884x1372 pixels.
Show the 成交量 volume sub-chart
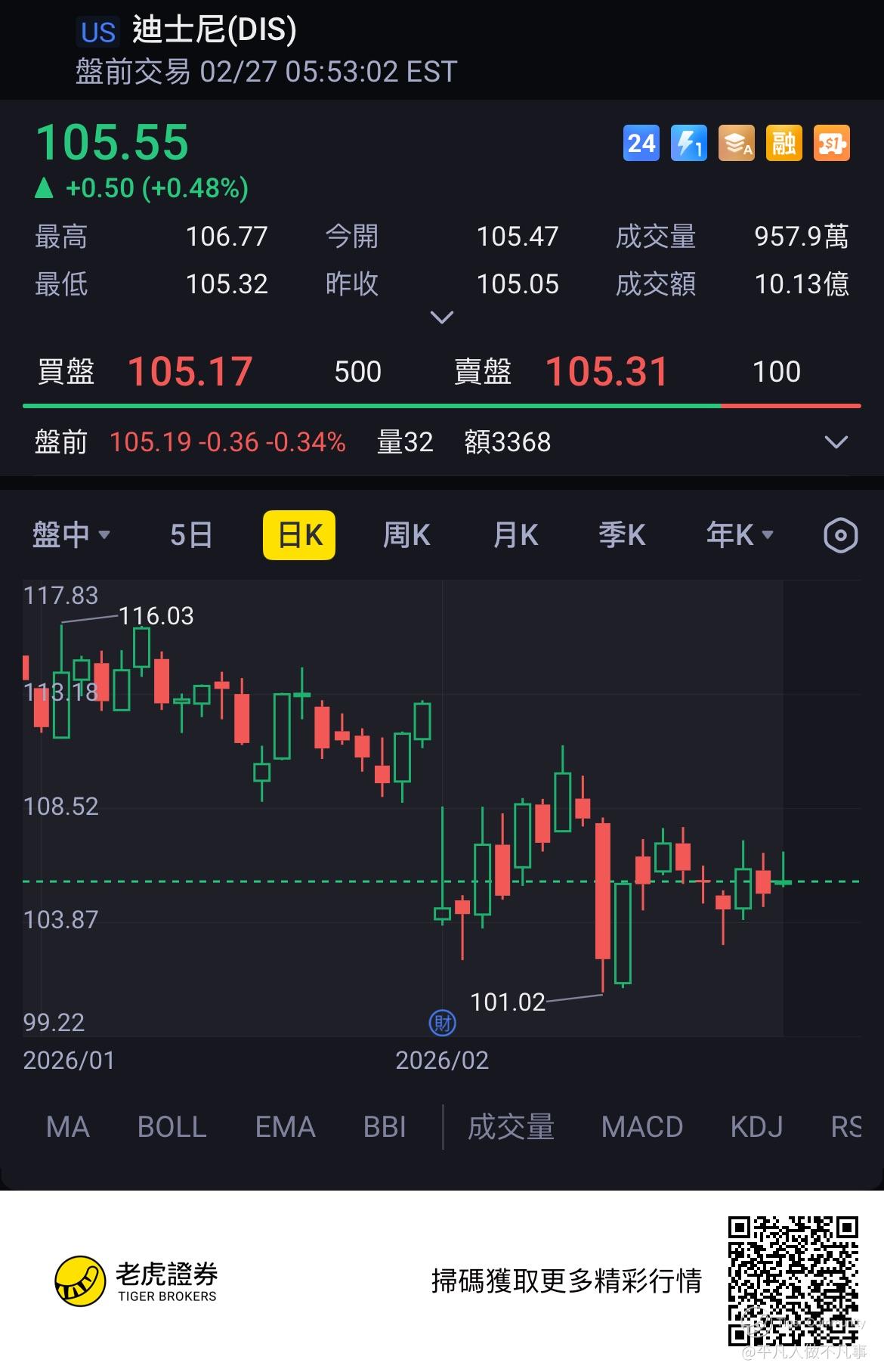coord(511,1127)
